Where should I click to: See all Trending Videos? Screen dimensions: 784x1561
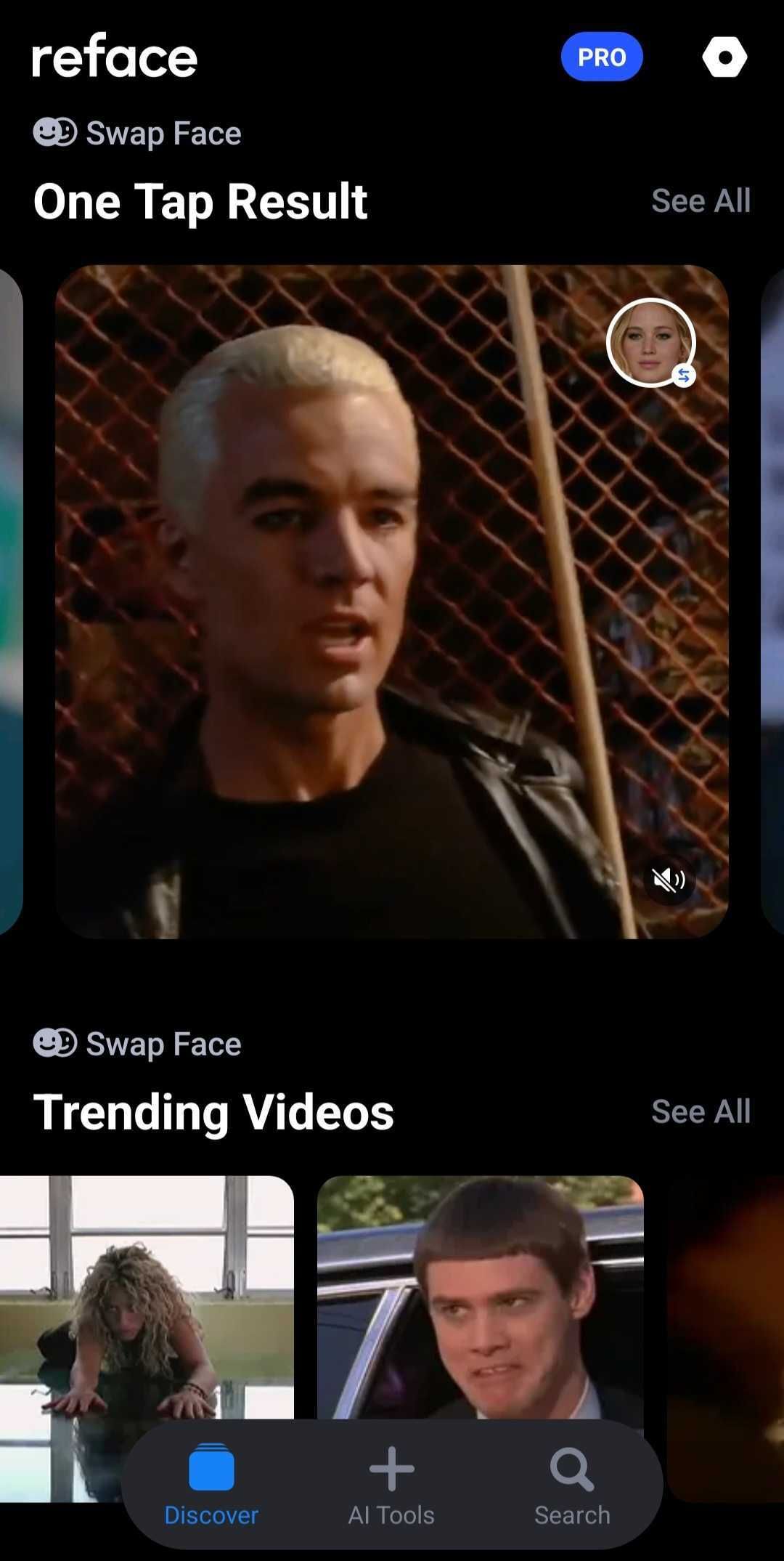pos(701,1111)
